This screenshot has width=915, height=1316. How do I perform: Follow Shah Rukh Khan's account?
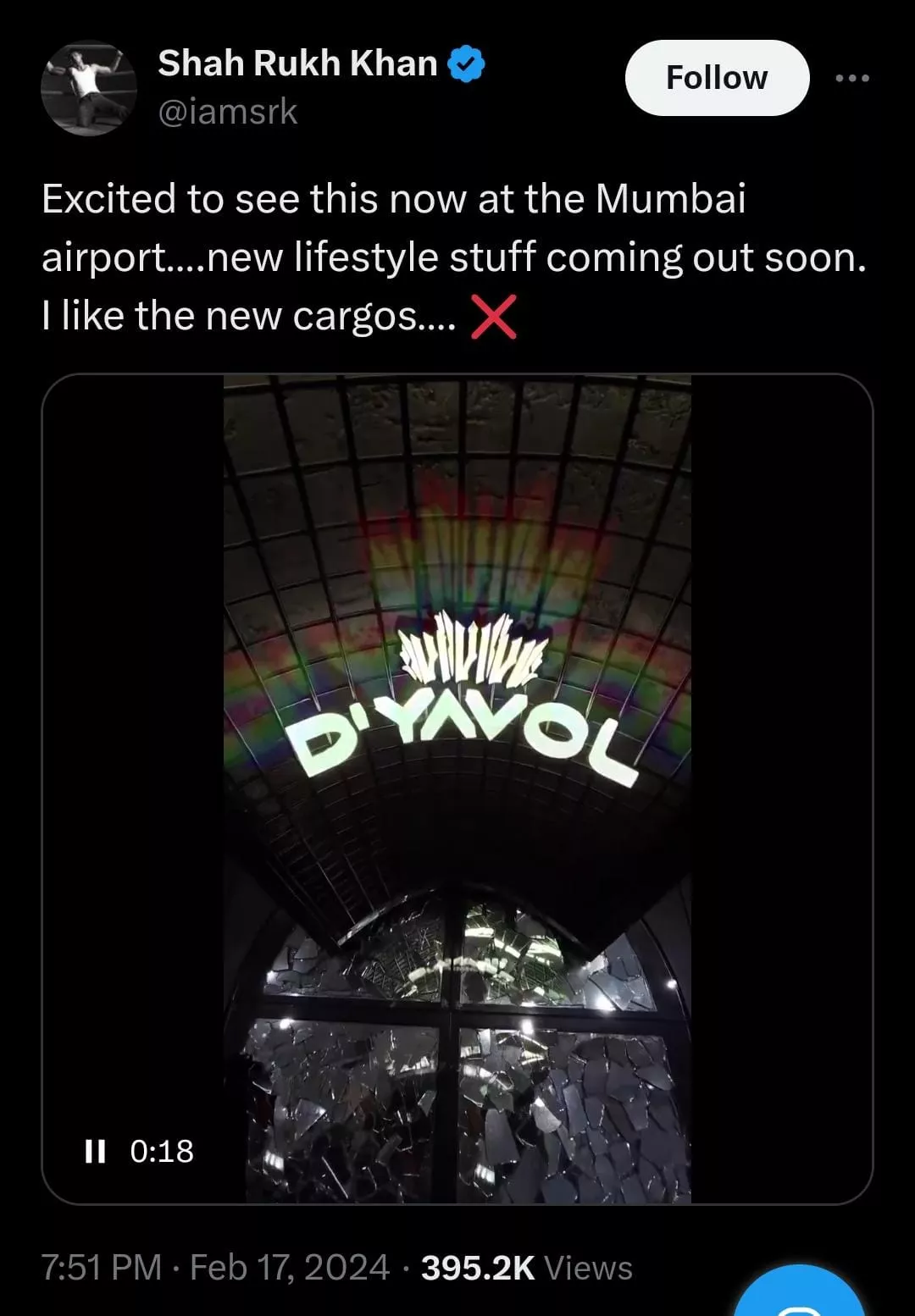(x=717, y=78)
